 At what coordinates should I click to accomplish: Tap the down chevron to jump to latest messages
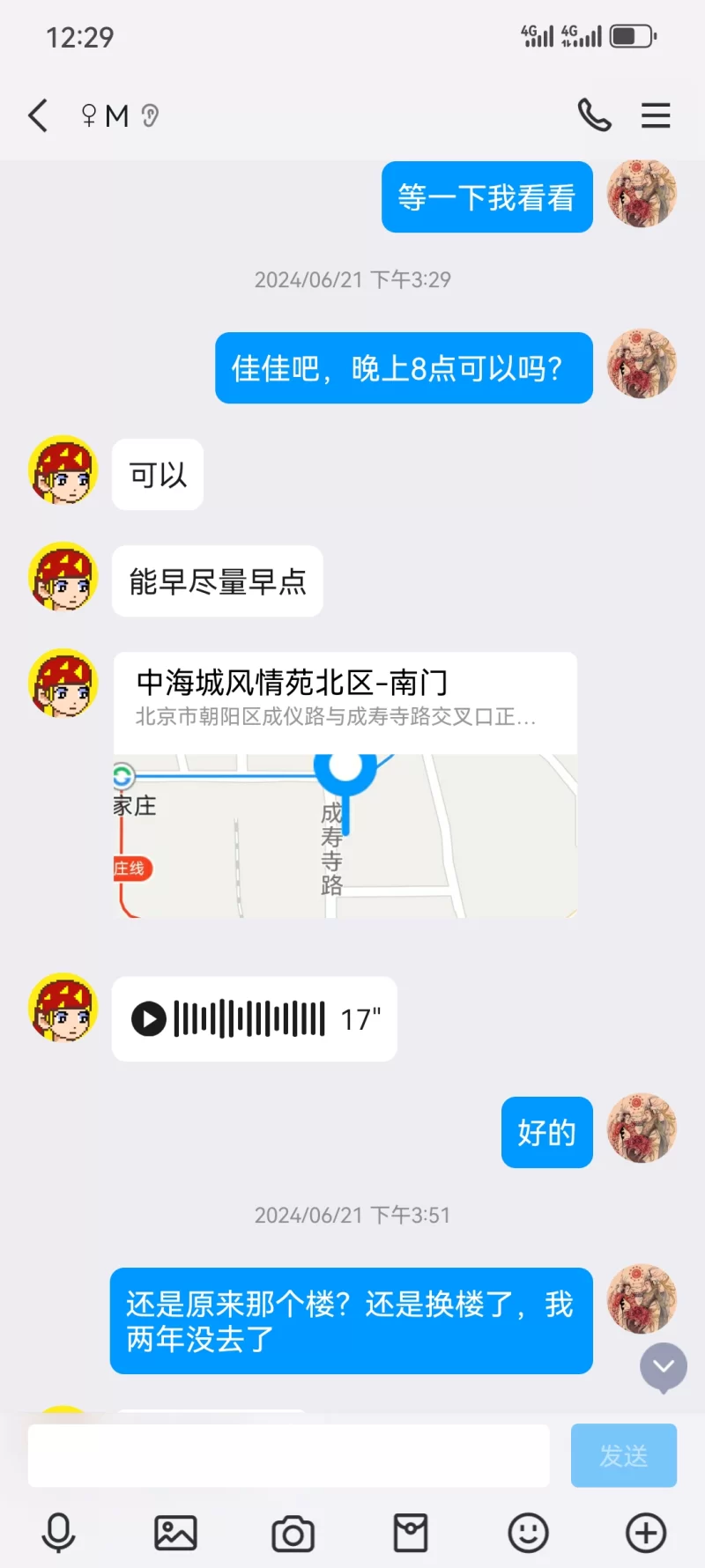[x=663, y=1366]
